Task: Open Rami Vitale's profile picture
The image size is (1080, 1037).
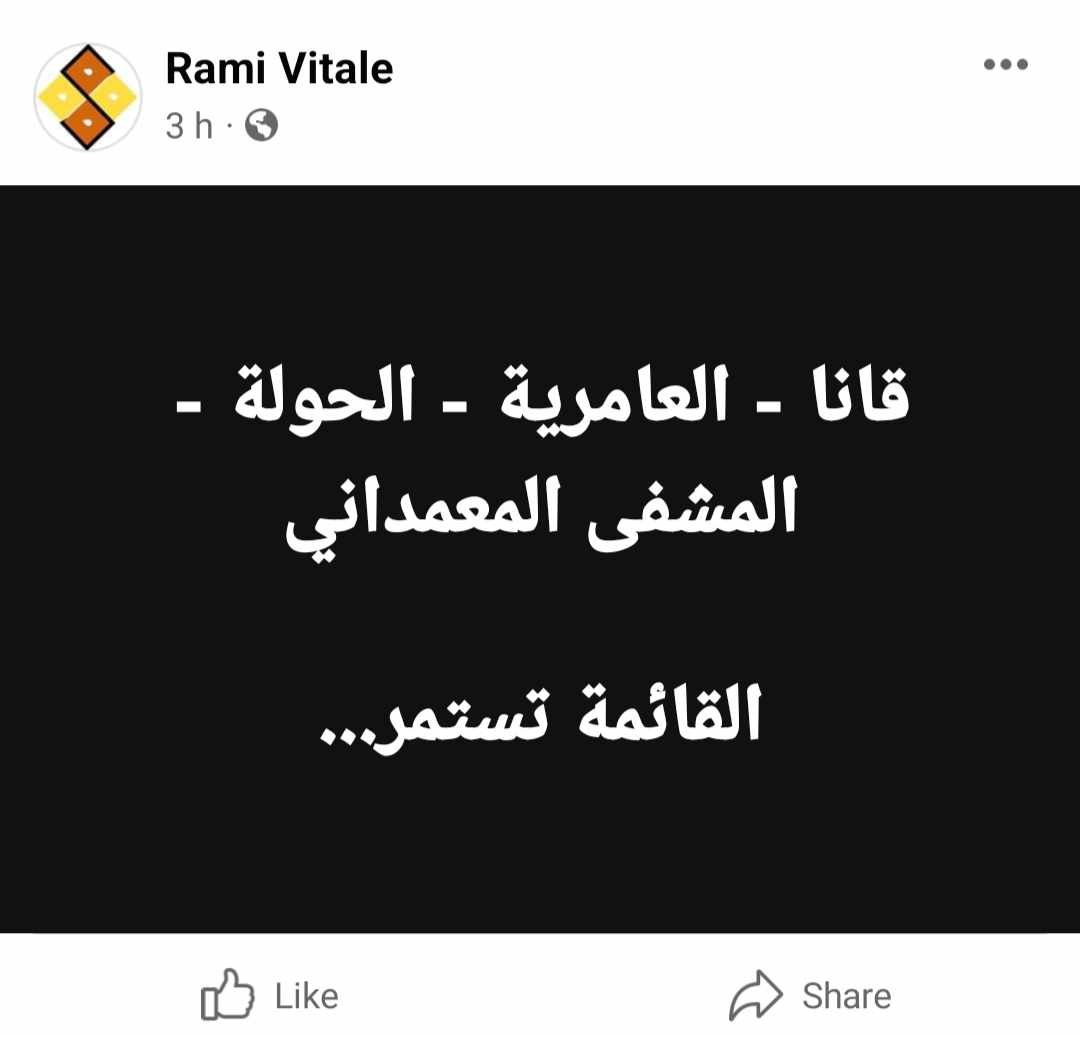Action: pyautogui.click(x=88, y=97)
